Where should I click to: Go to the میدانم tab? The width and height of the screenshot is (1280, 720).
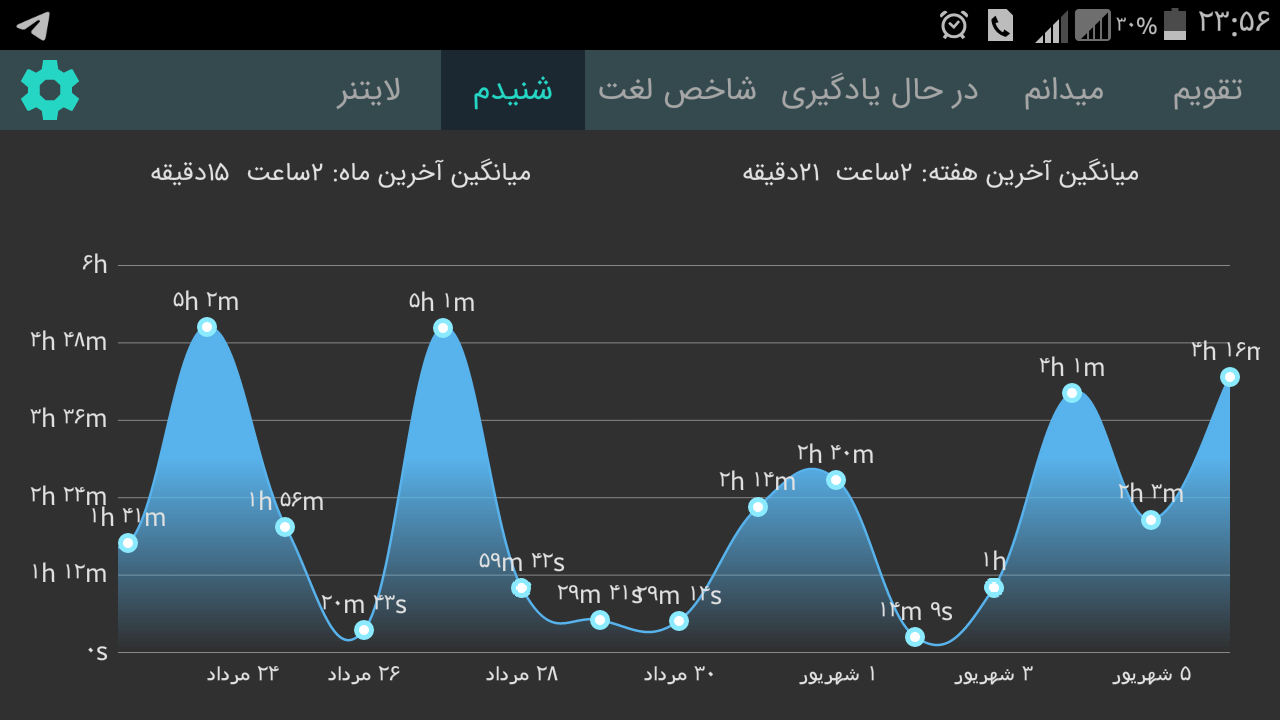tap(1063, 90)
